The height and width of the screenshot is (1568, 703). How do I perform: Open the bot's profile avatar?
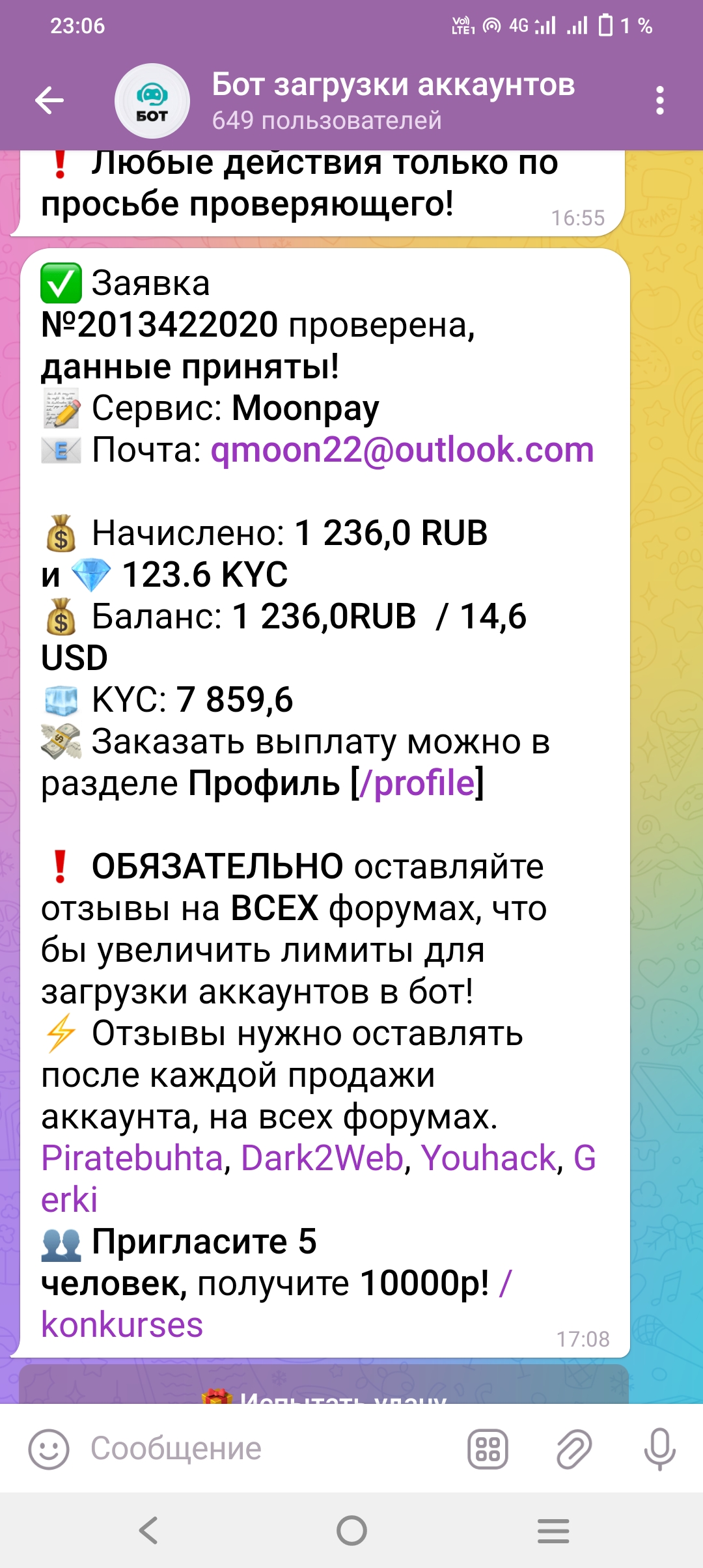pyautogui.click(x=152, y=101)
